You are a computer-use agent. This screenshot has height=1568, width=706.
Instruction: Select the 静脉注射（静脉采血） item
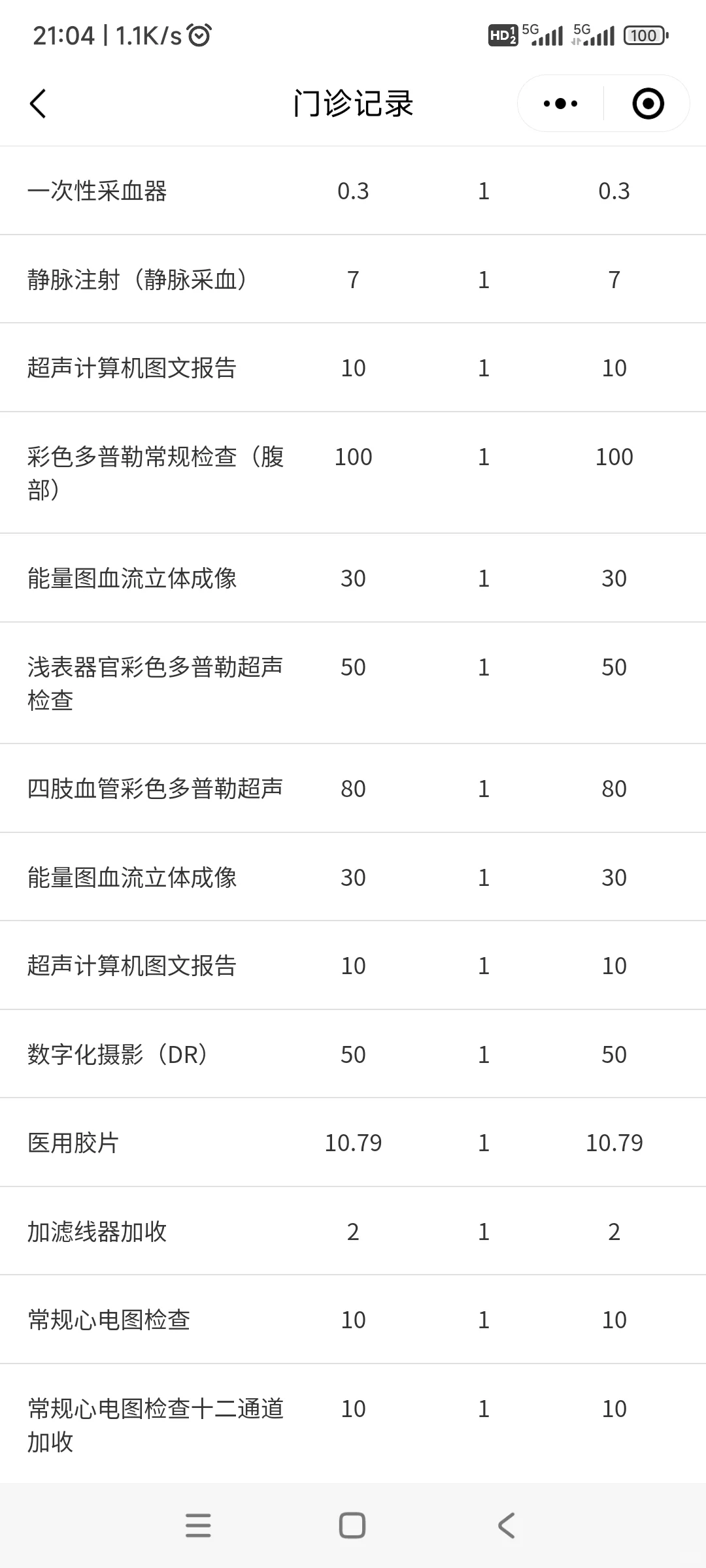coord(261,280)
